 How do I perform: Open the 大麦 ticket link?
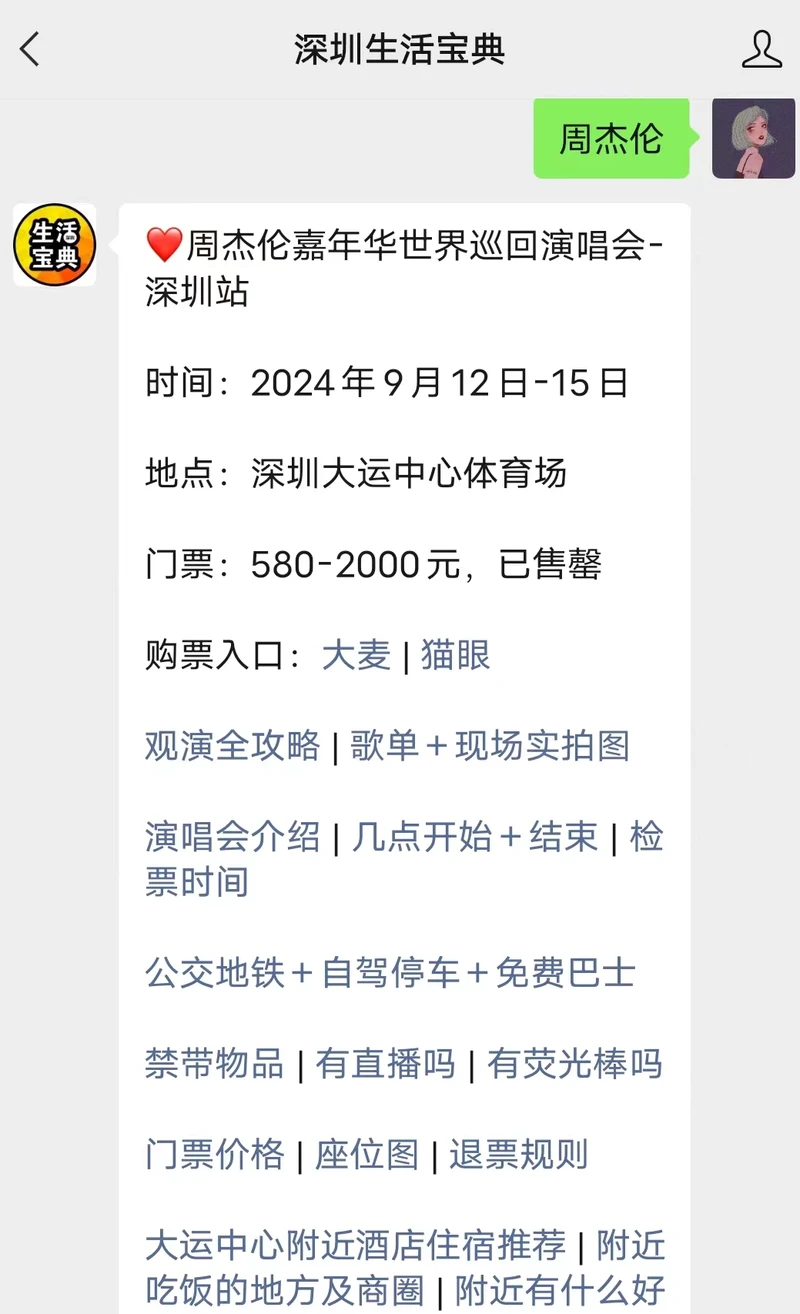[x=356, y=656]
